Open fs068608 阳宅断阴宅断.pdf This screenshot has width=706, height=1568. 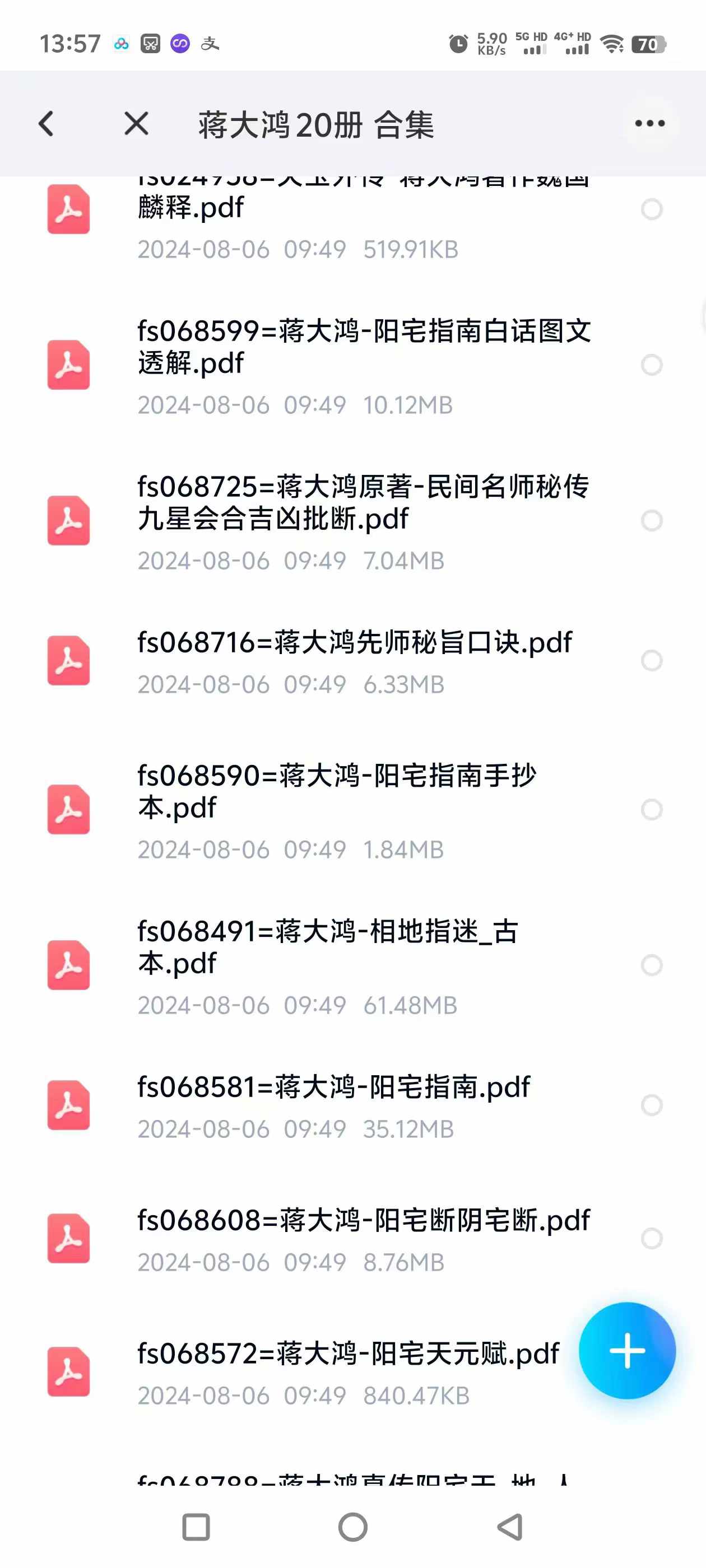[364, 1220]
